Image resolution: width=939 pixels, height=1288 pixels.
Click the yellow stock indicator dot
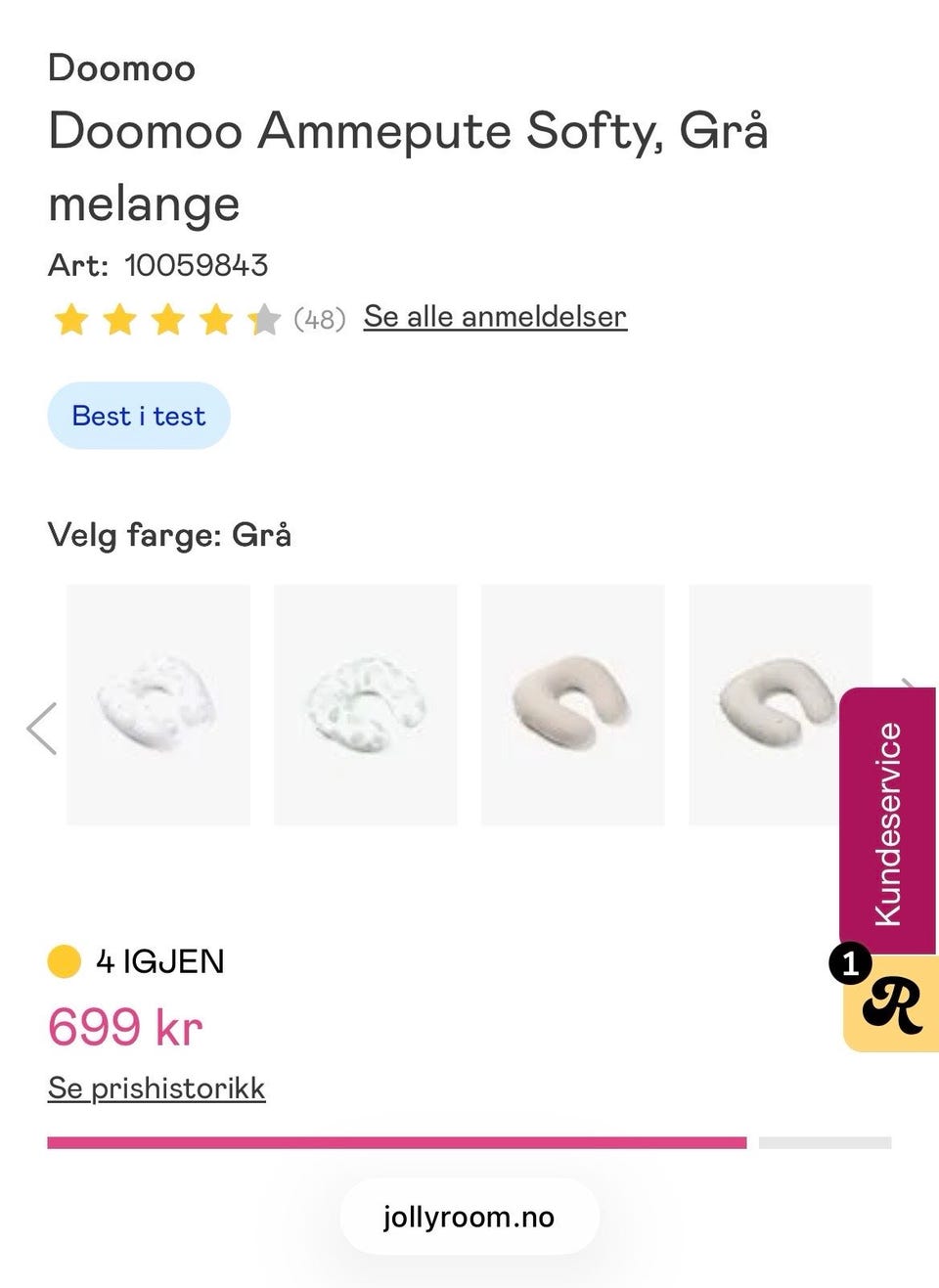[x=63, y=961]
